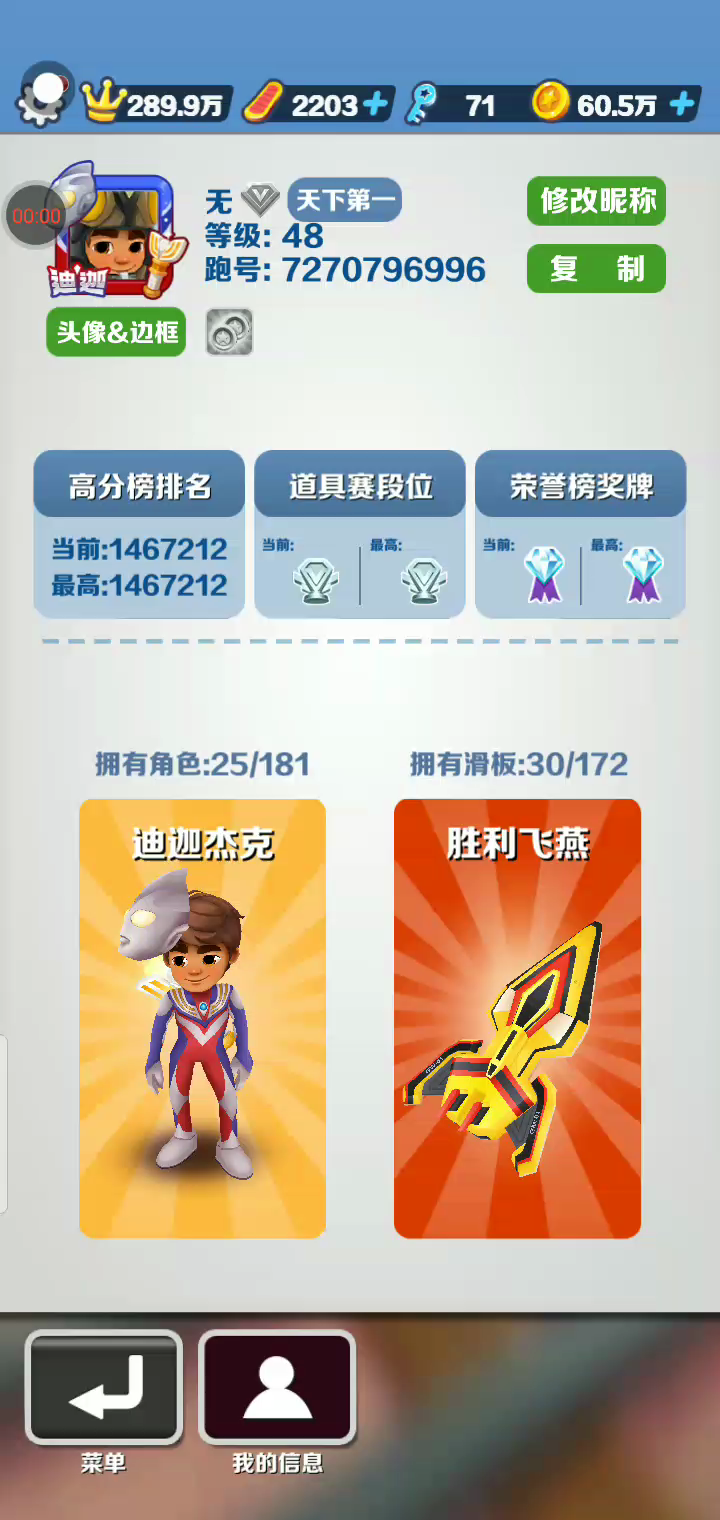Select the 迪迦杰克 character card
The height and width of the screenshot is (1520, 720).
point(203,1018)
